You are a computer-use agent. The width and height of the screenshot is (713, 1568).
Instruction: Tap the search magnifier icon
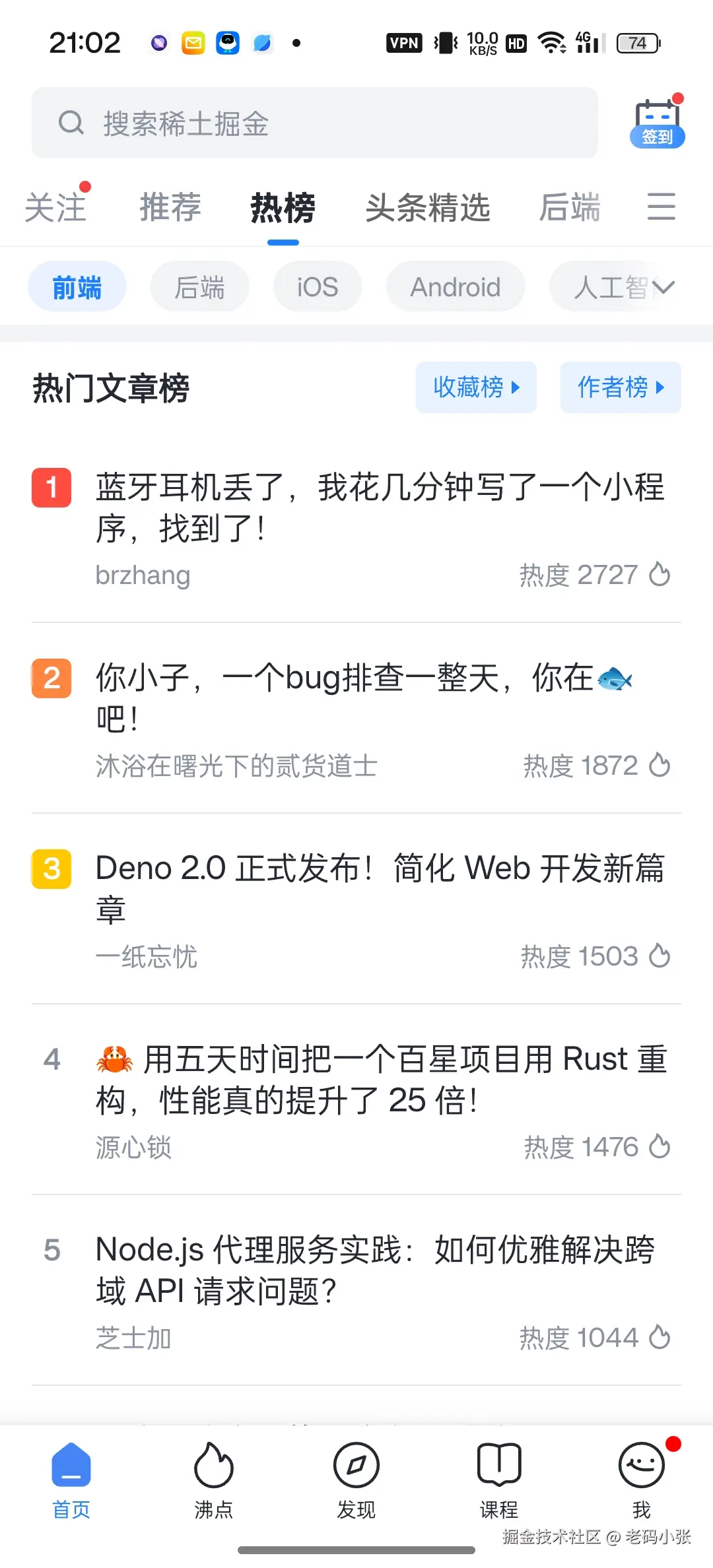(71, 123)
